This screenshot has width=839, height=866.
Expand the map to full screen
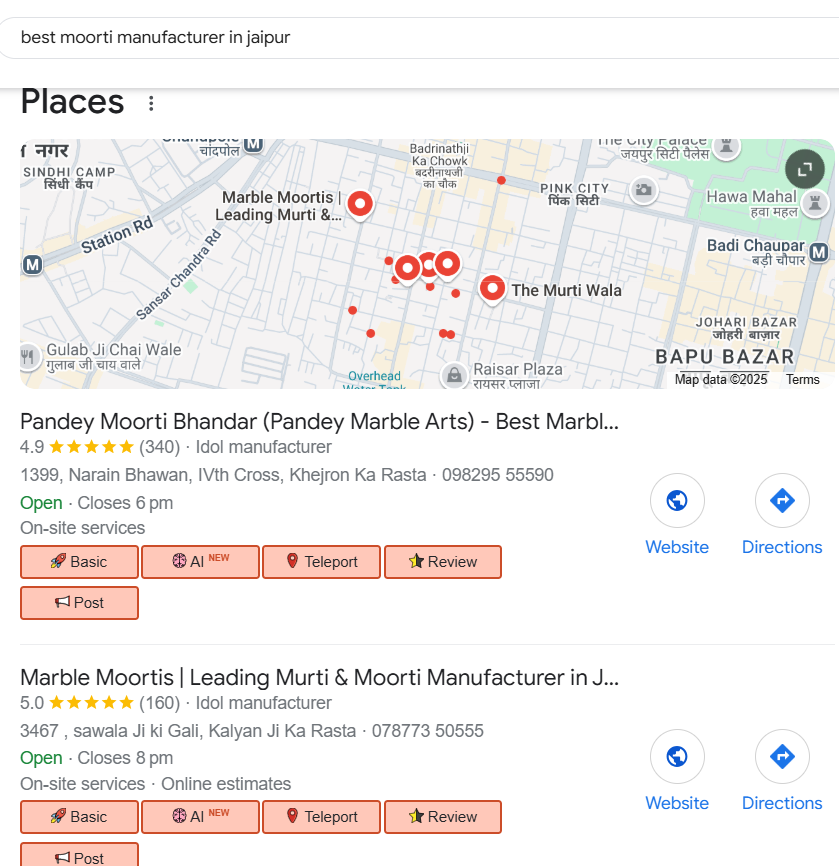click(x=805, y=169)
